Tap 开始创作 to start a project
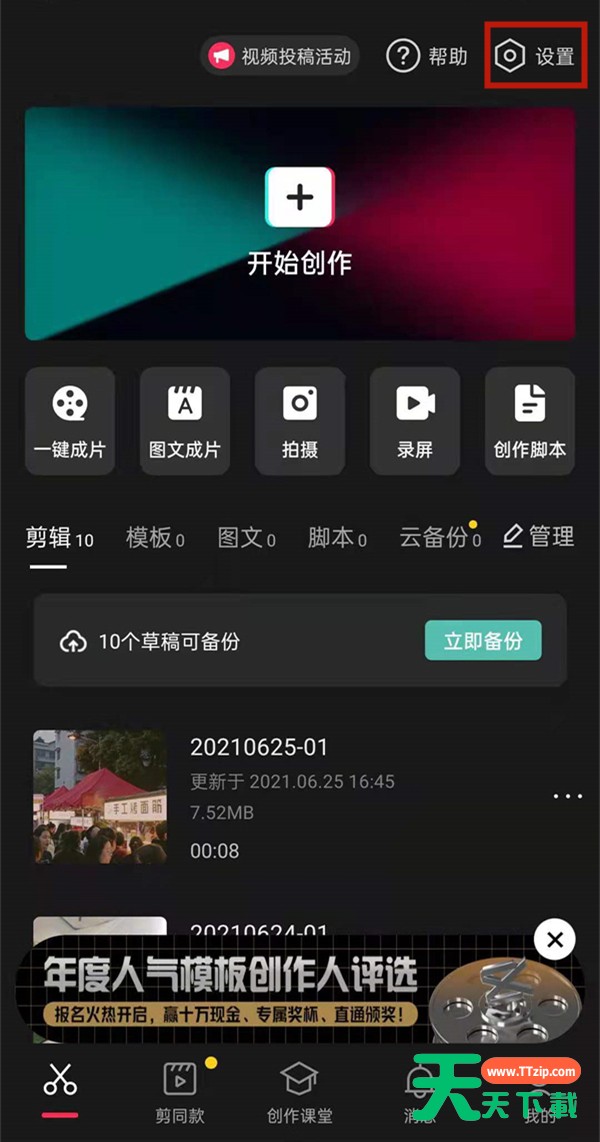This screenshot has width=600, height=1142. (x=300, y=222)
